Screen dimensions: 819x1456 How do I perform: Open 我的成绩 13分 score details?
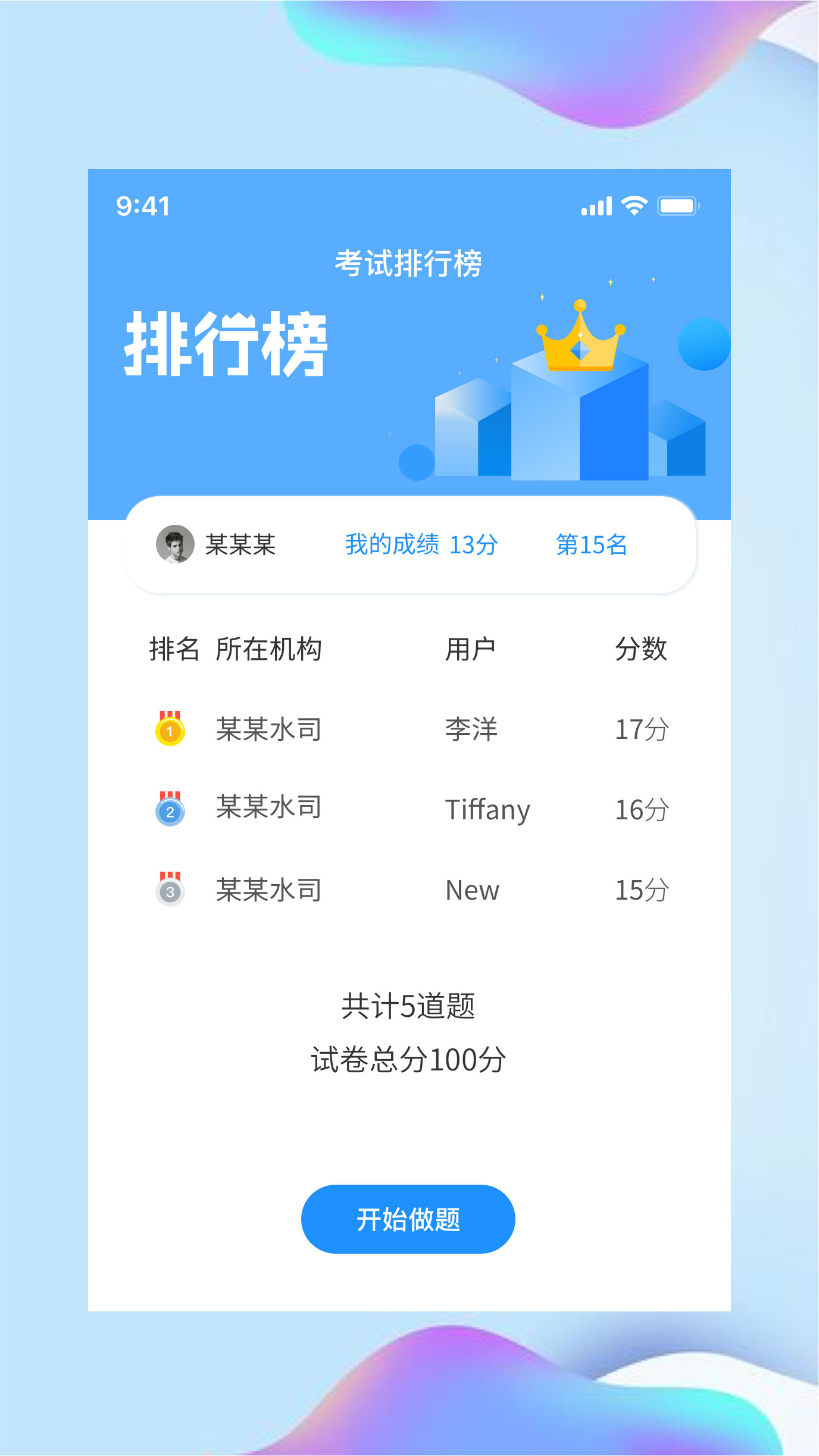421,544
